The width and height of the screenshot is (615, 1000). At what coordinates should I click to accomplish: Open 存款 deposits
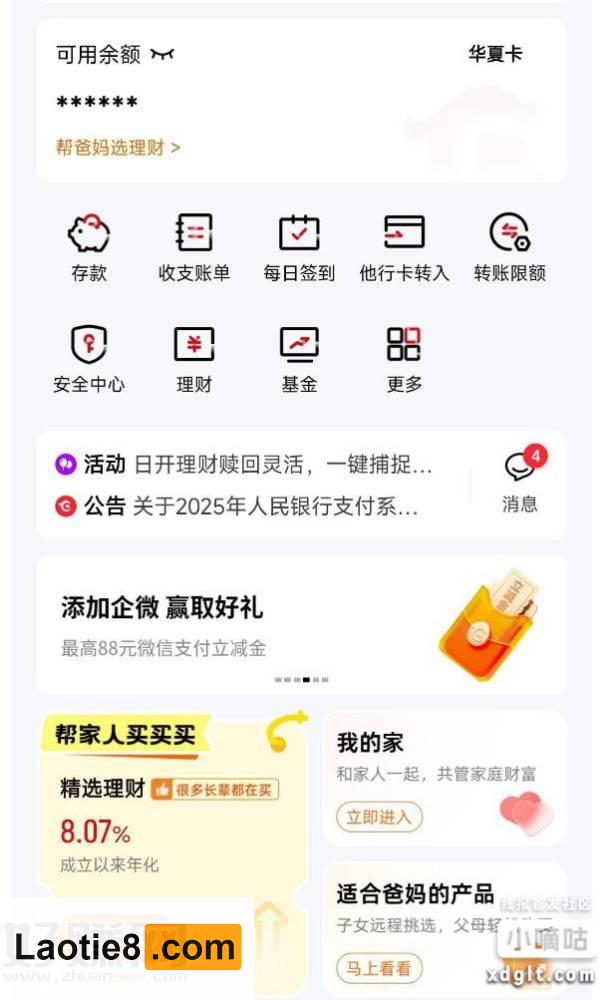click(x=89, y=248)
